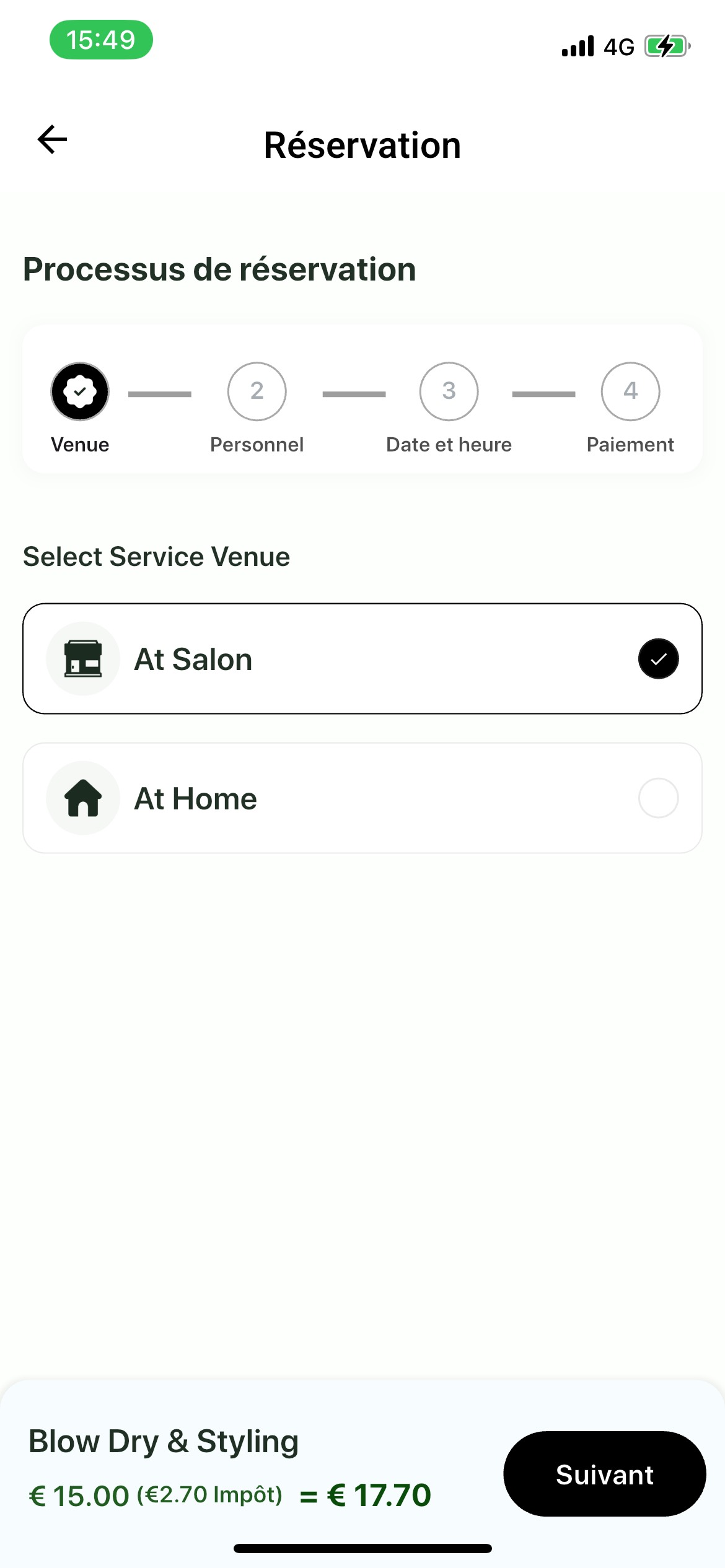Tap the 4G network indicator
This screenshot has height=1568, width=725.
click(618, 45)
